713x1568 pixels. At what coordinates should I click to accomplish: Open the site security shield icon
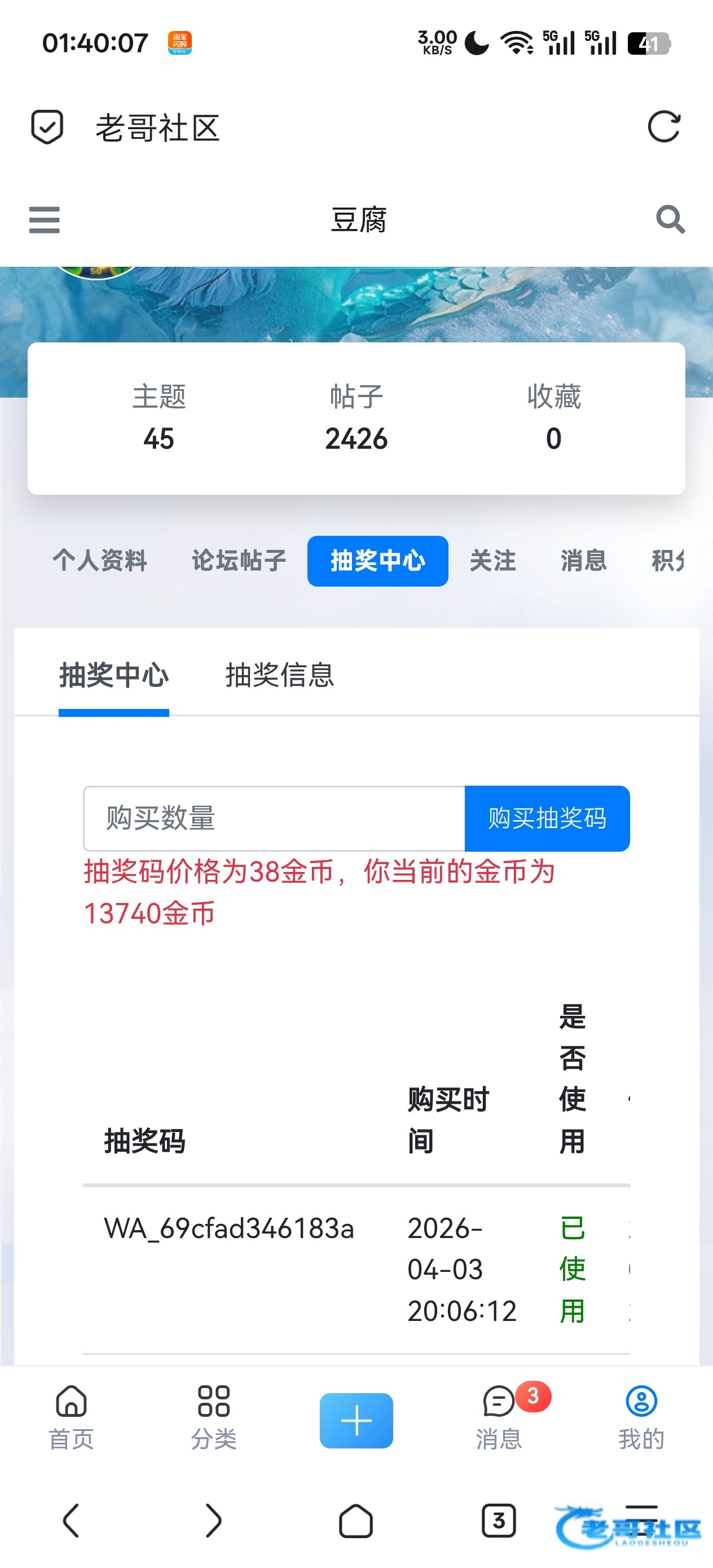point(47,127)
